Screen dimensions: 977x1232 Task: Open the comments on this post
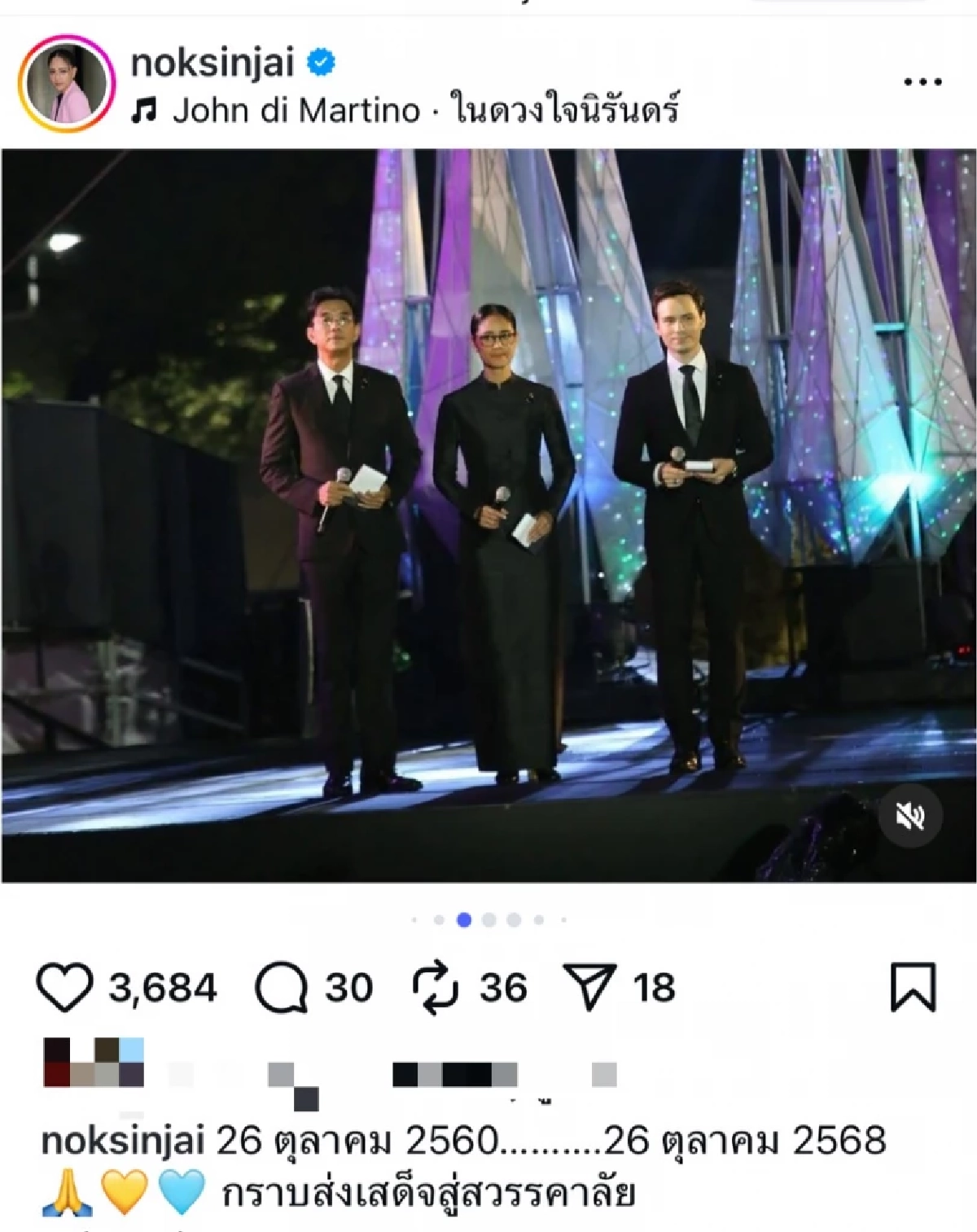coord(282,988)
